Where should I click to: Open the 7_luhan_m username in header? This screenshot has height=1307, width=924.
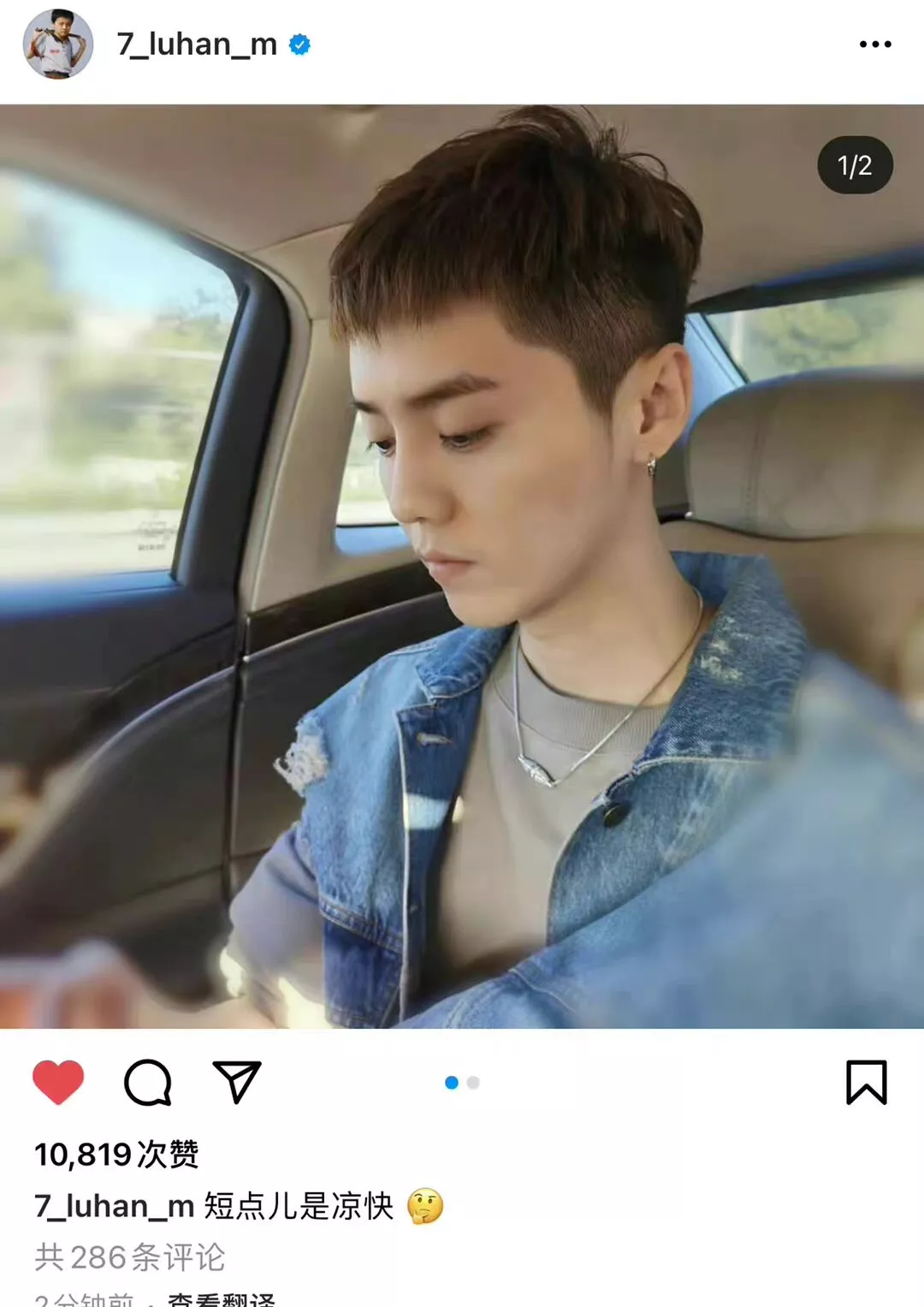coord(198,45)
